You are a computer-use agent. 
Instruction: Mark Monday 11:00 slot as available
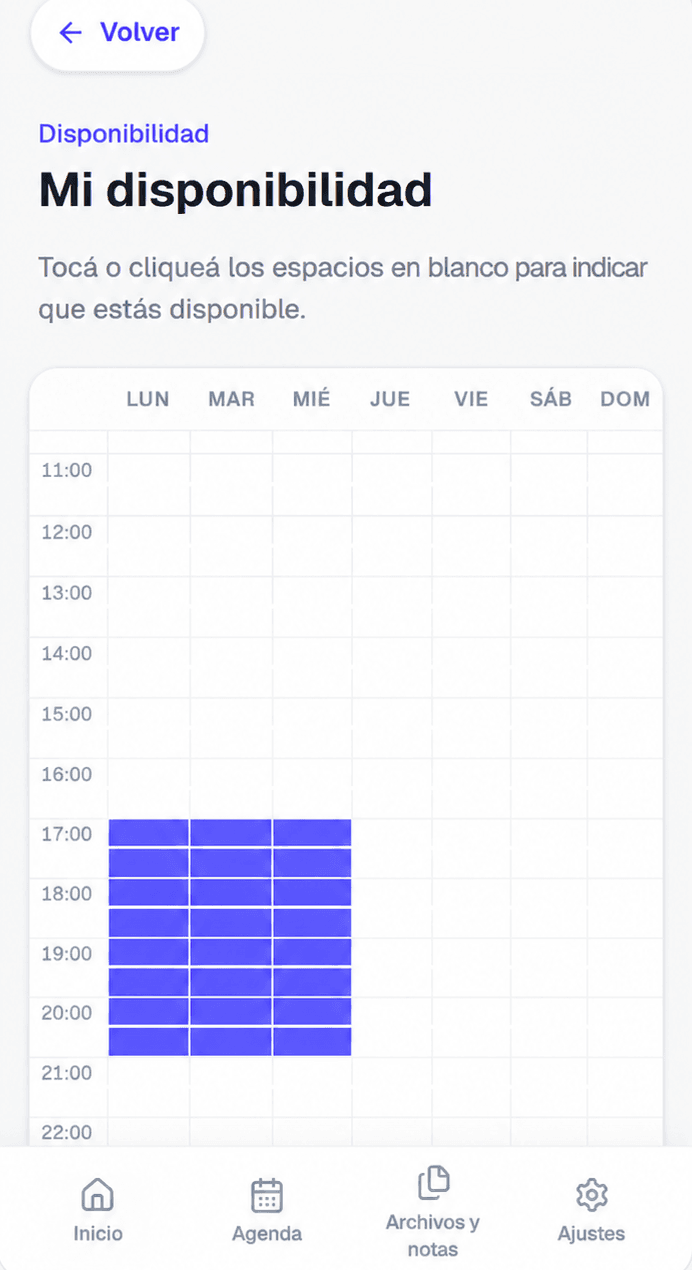(x=149, y=470)
